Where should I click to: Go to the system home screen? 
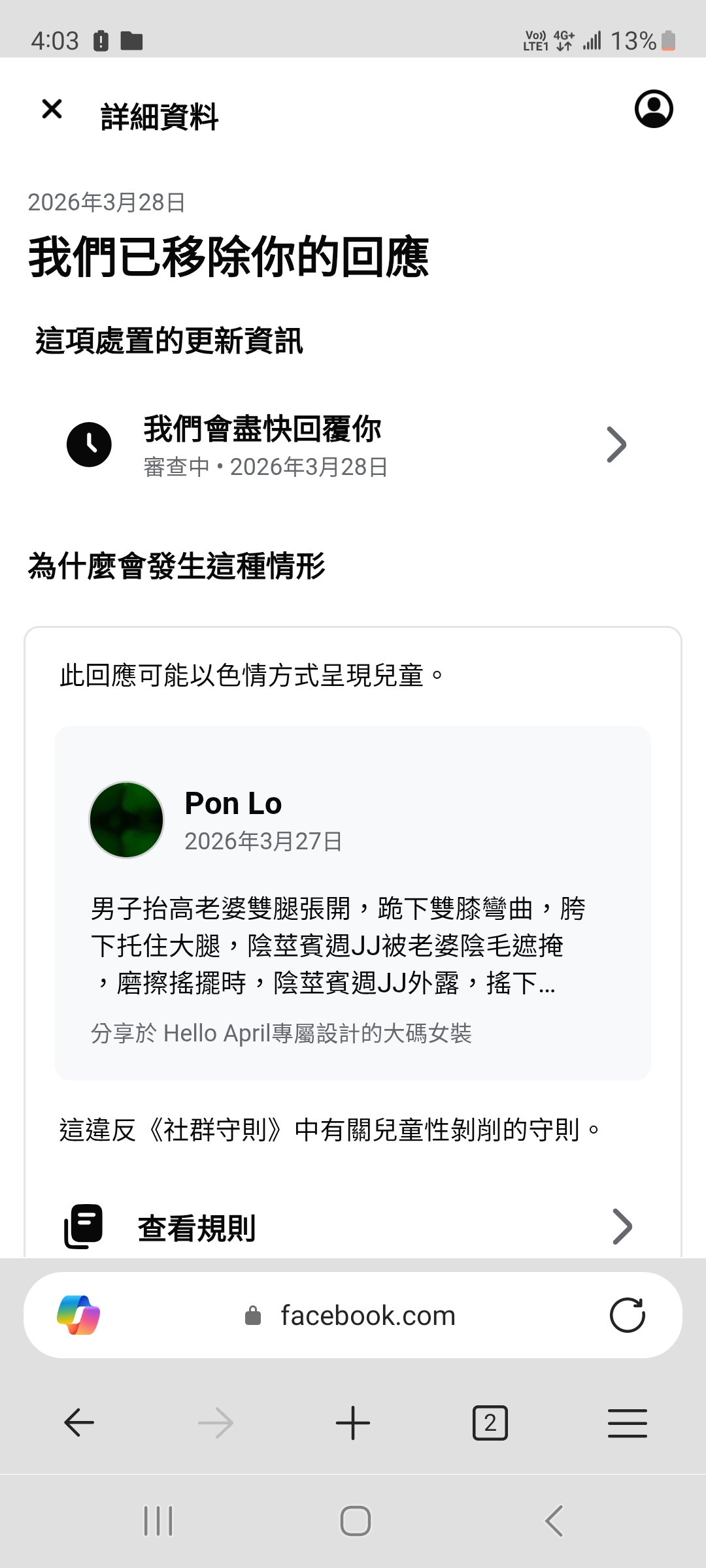pyautogui.click(x=355, y=1521)
